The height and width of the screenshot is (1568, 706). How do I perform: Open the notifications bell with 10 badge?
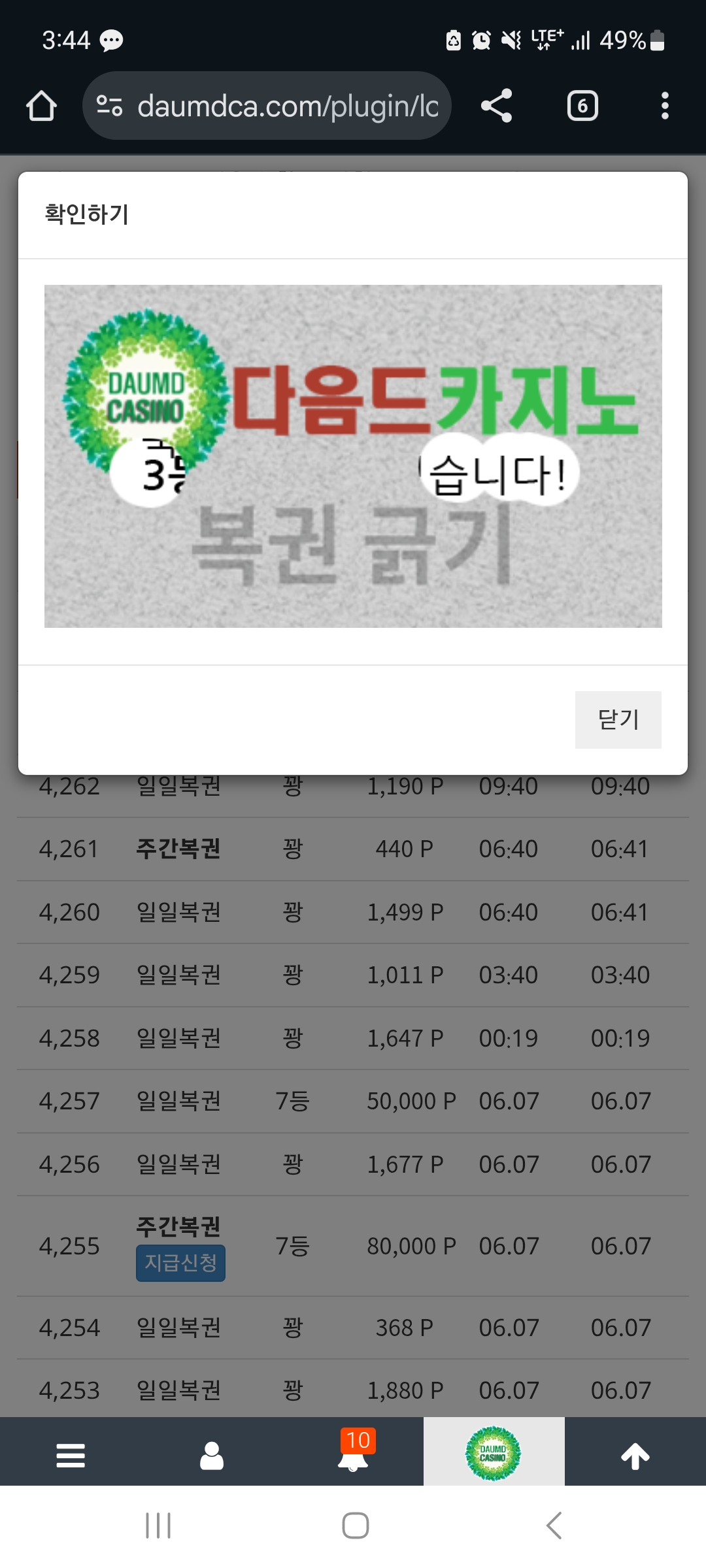point(354,1450)
